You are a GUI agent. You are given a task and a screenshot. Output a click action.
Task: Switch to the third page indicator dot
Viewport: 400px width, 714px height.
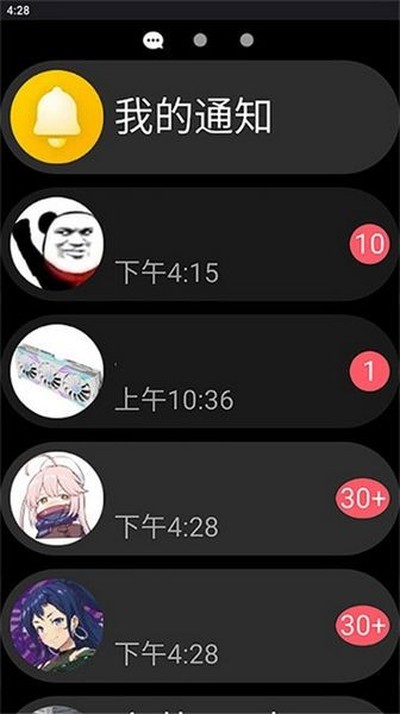tap(246, 40)
